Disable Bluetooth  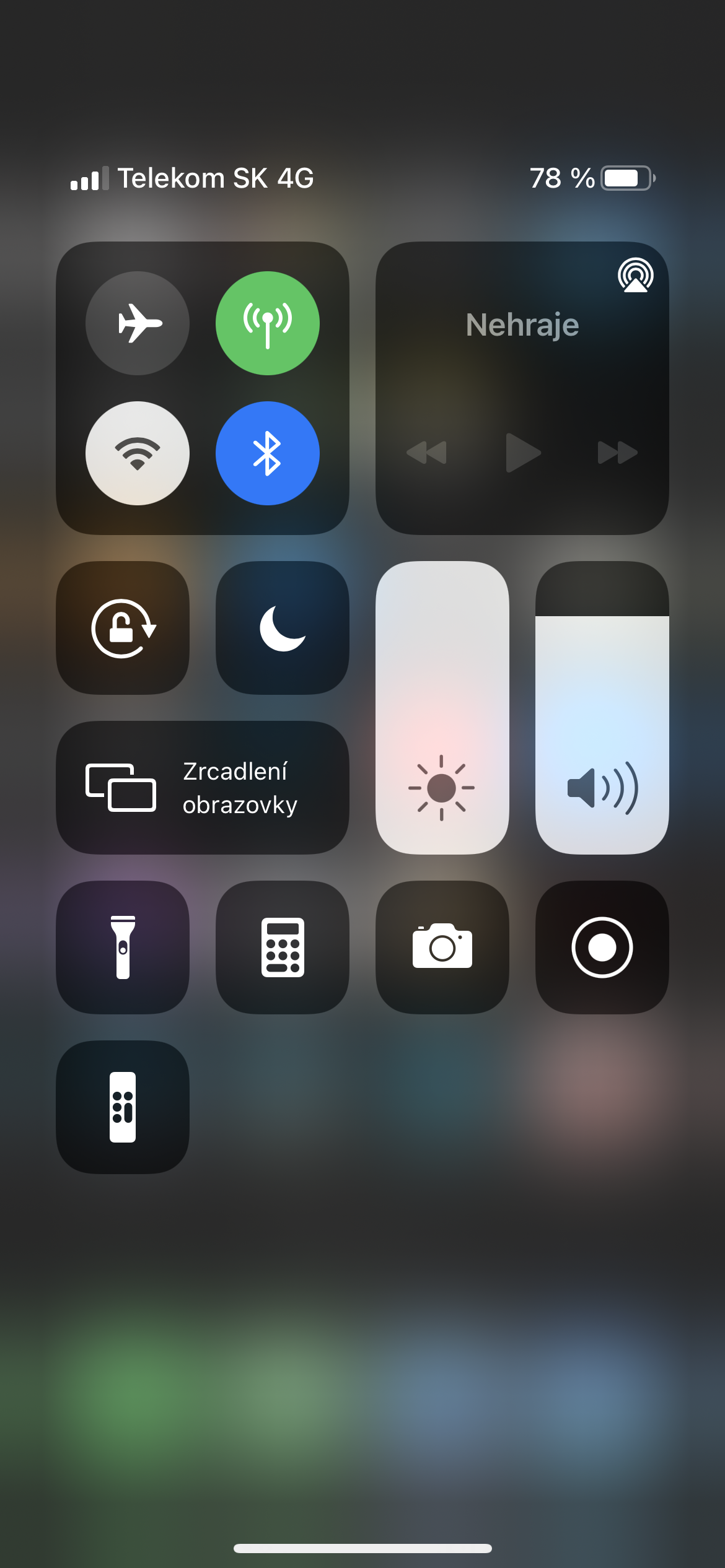point(268,453)
